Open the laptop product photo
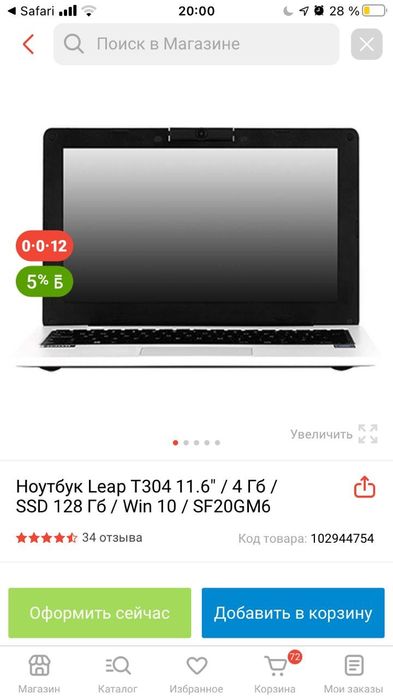The width and height of the screenshot is (393, 699). click(x=196, y=248)
